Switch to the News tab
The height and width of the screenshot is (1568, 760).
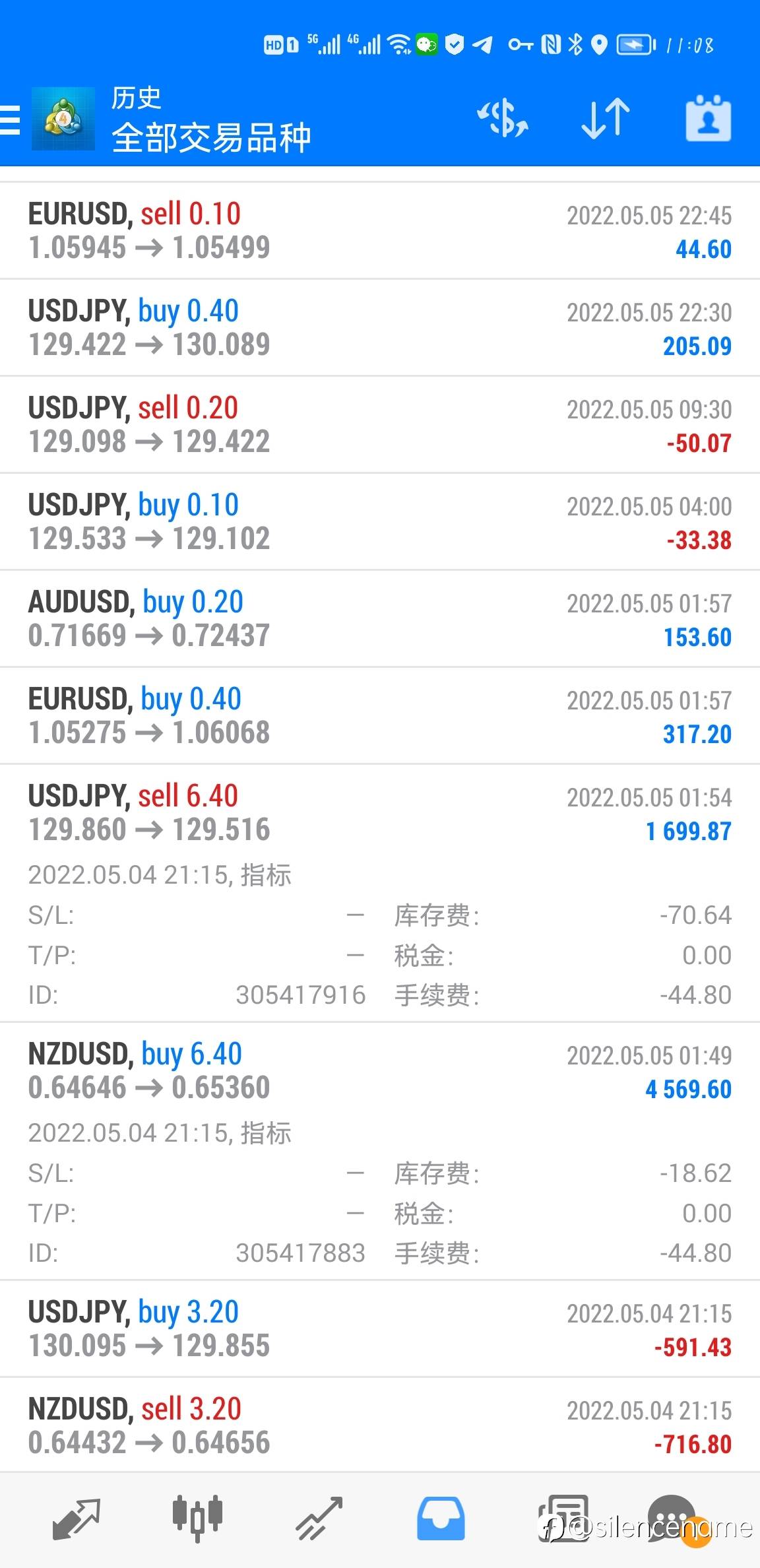coord(562,1519)
